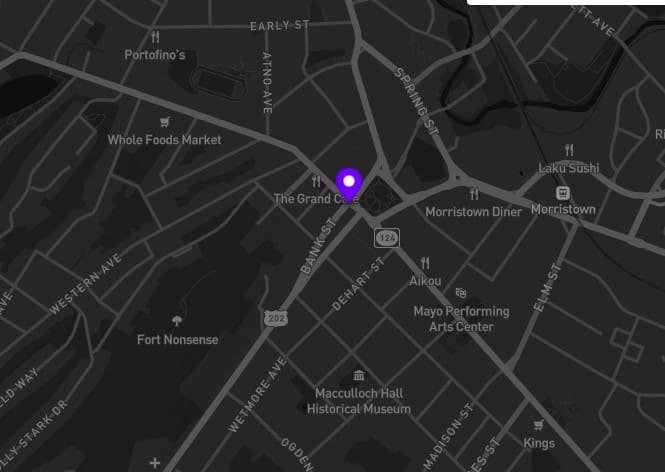Open the Morristown Diner place marker
Viewport: 665px width, 472px height.
(474, 194)
